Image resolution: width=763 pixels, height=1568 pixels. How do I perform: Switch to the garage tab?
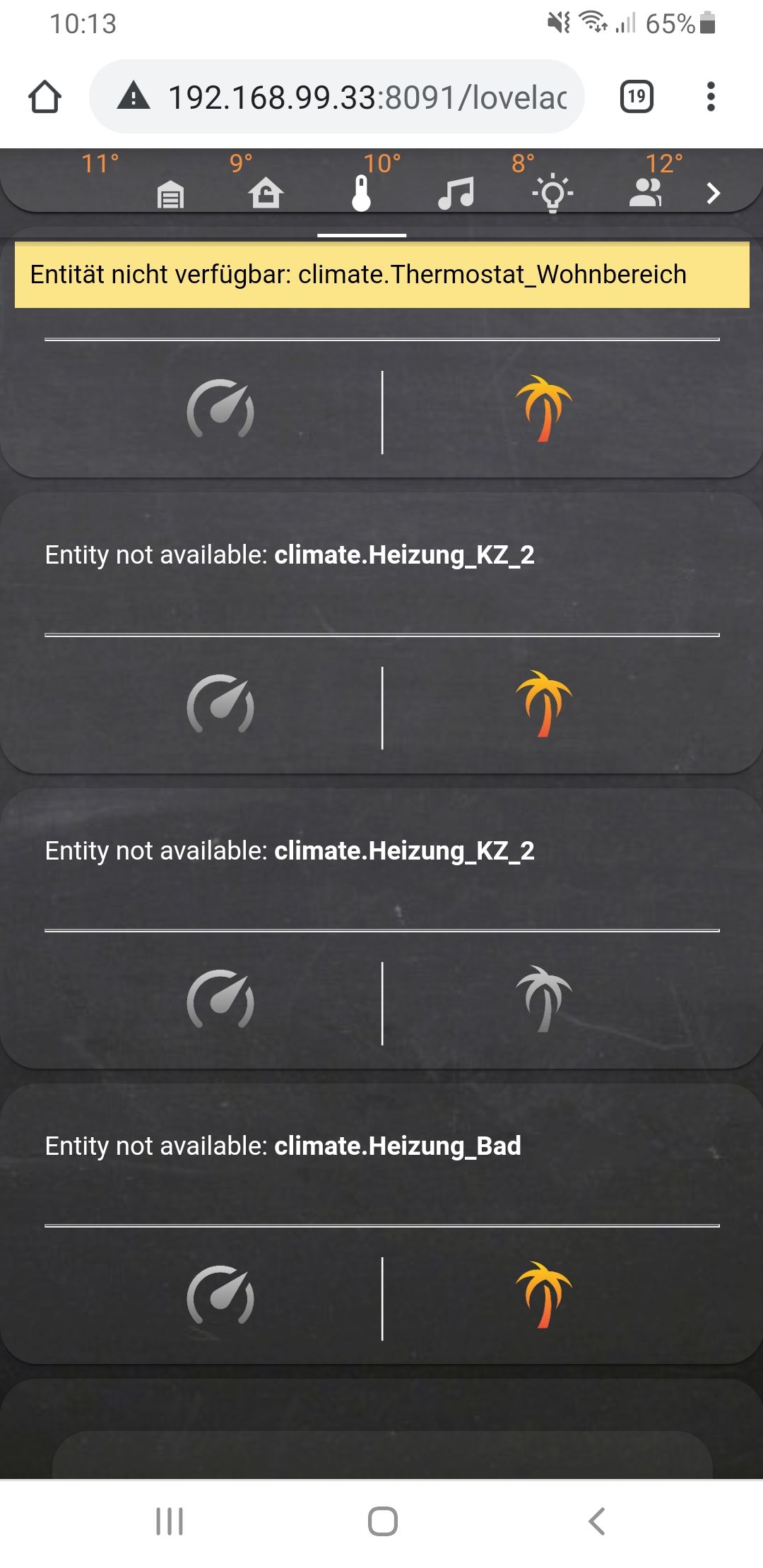[x=170, y=194]
